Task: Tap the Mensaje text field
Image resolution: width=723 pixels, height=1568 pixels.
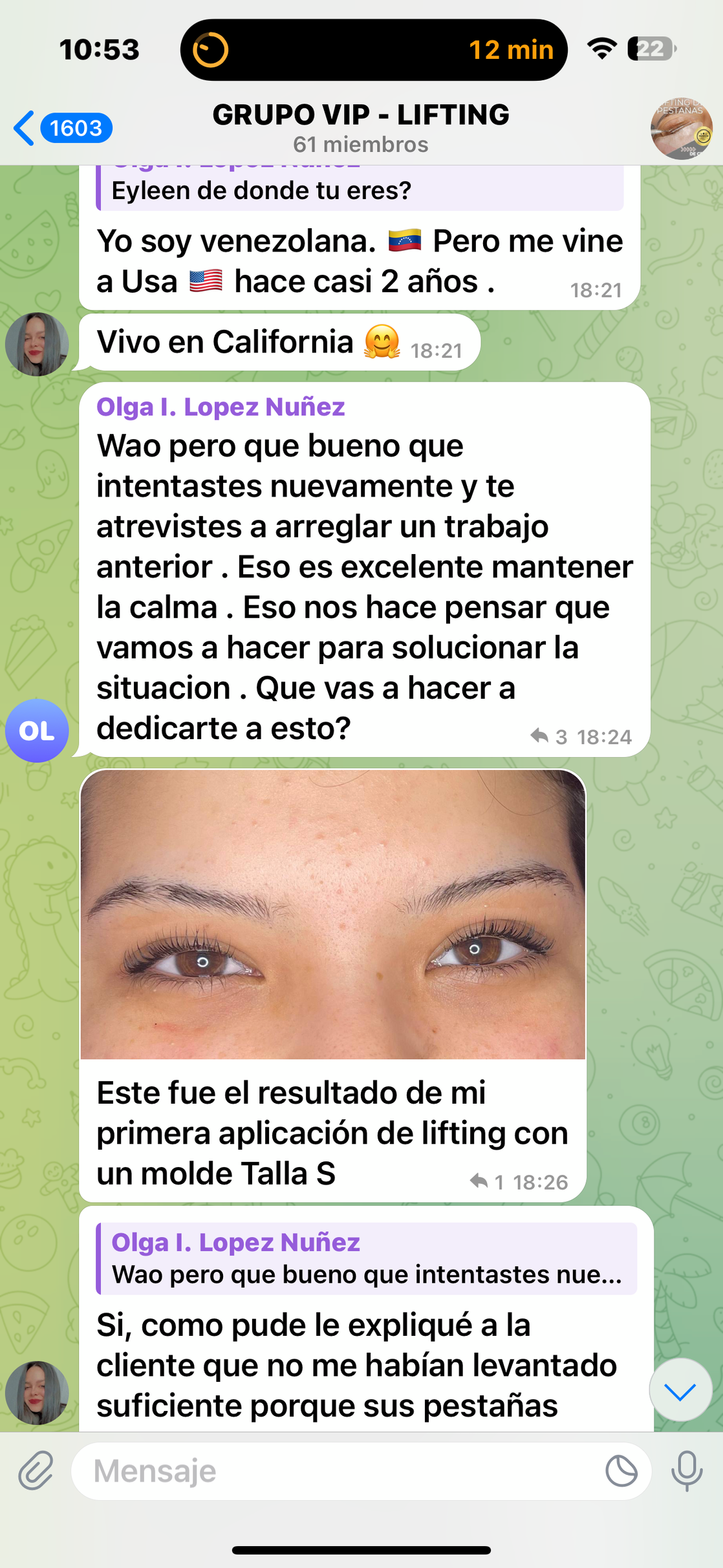Action: [x=336, y=1471]
